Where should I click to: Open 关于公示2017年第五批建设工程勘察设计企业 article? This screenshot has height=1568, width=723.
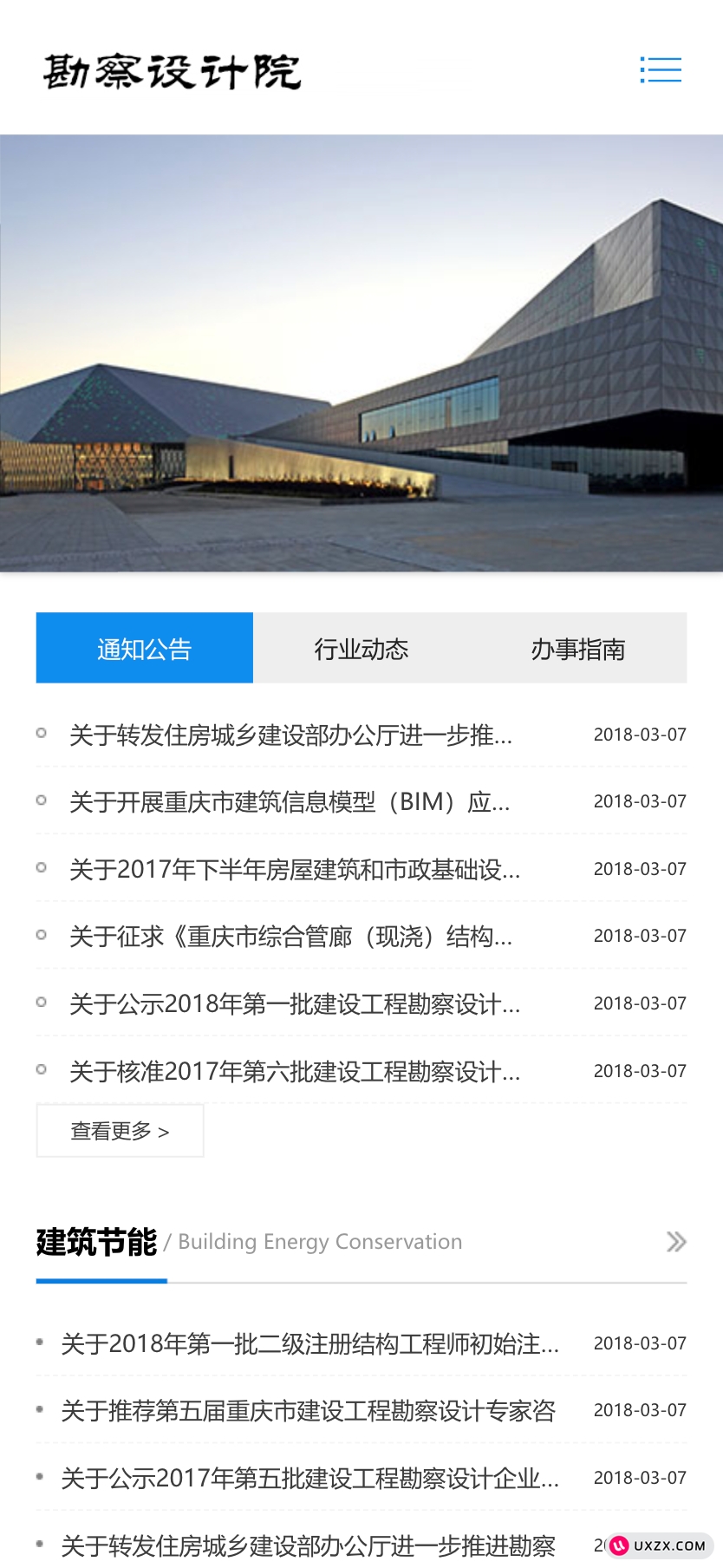[310, 1479]
